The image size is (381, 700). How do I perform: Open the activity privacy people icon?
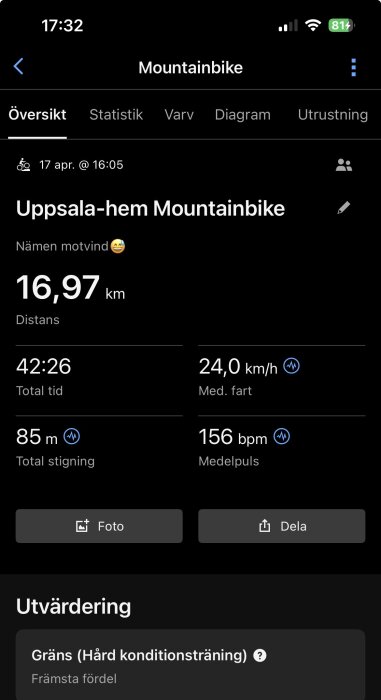(x=343, y=165)
